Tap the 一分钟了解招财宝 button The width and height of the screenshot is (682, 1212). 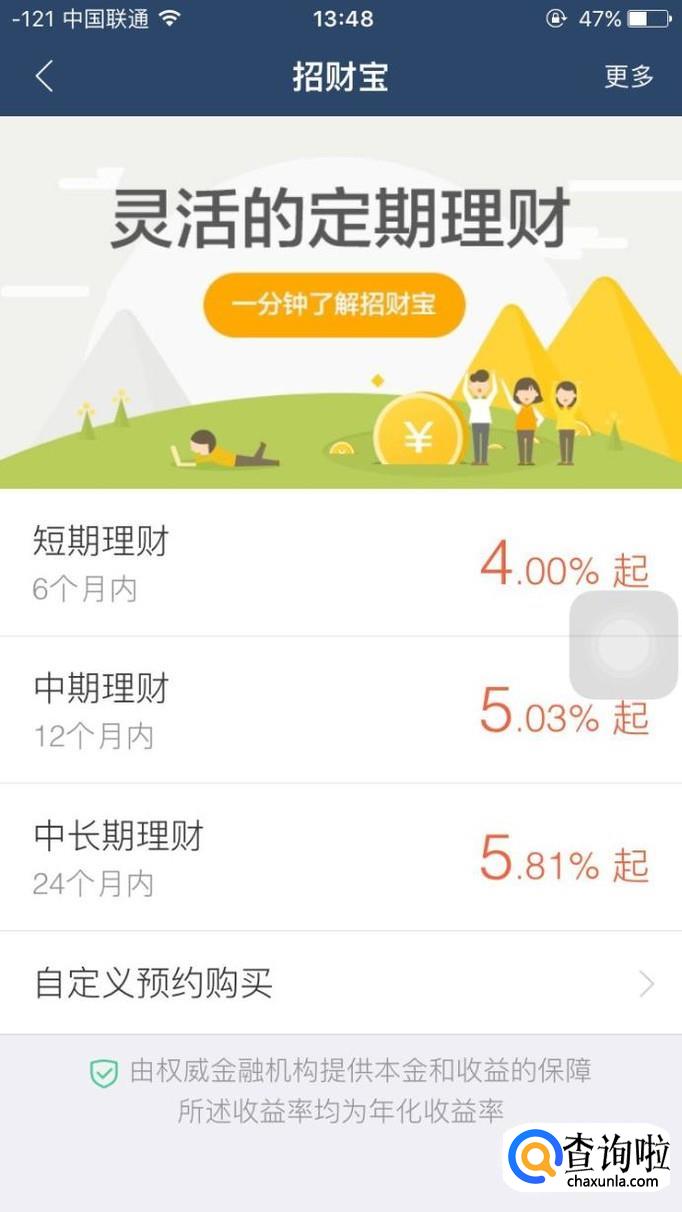[x=334, y=304]
